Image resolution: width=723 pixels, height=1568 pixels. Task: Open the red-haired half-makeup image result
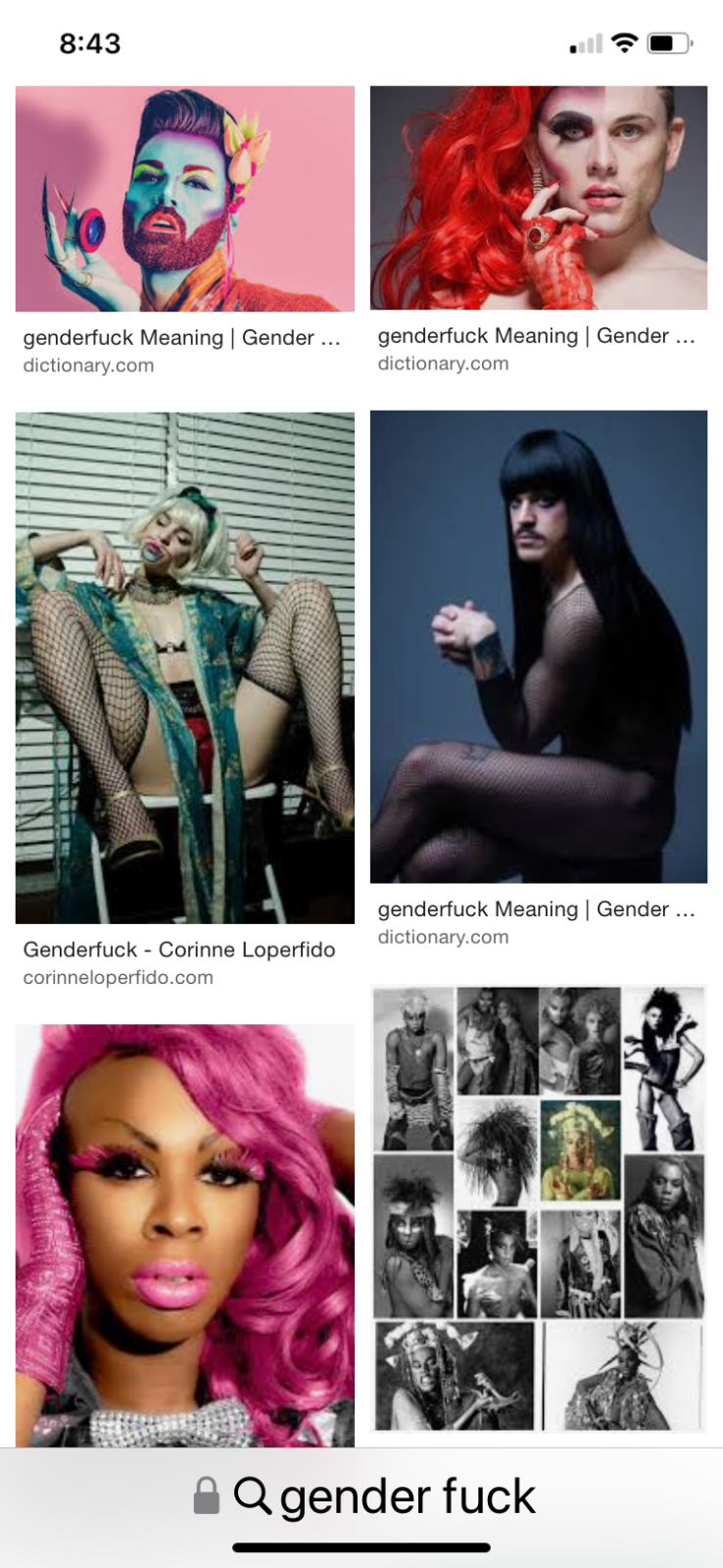(x=539, y=198)
